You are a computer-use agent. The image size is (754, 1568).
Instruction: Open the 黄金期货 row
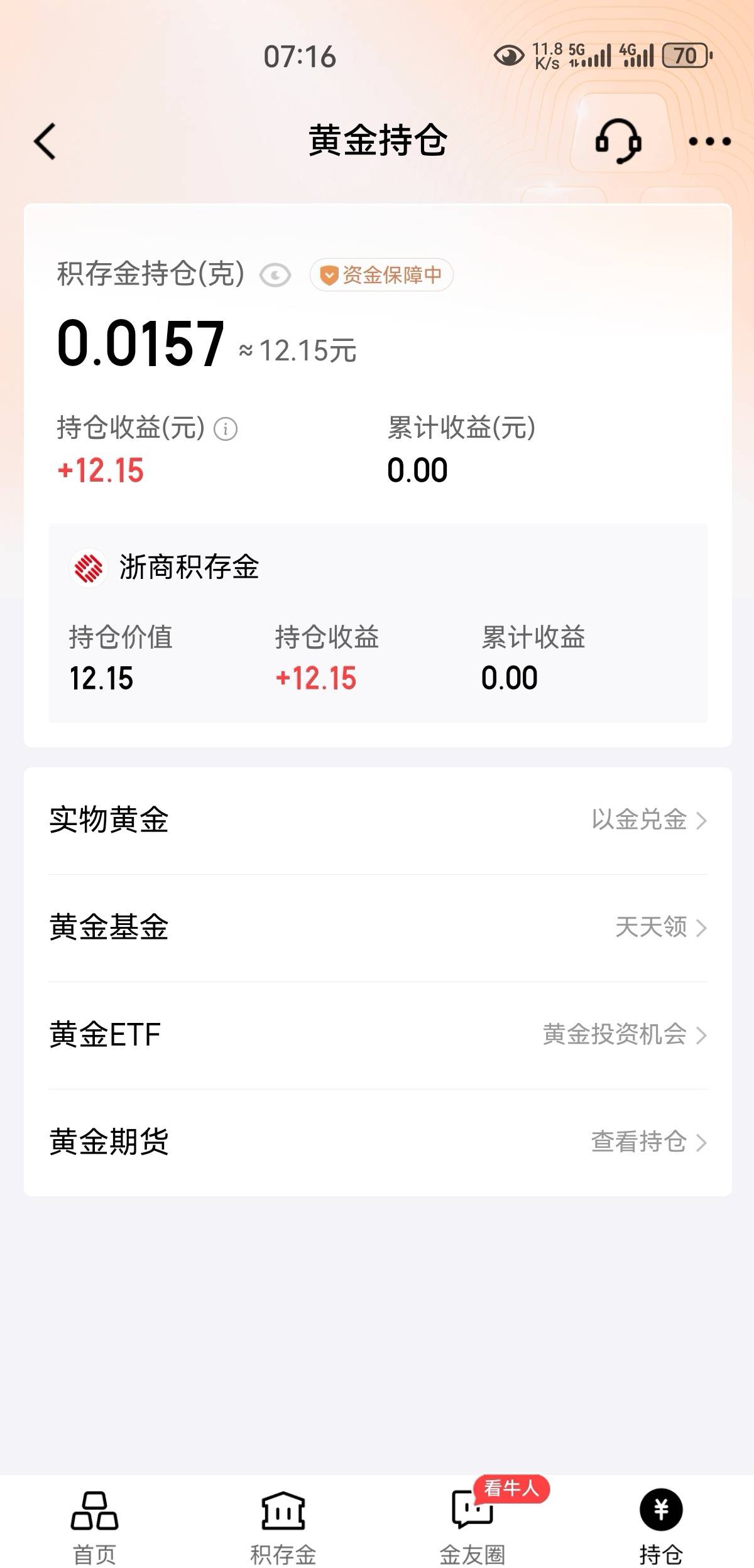pos(378,1142)
